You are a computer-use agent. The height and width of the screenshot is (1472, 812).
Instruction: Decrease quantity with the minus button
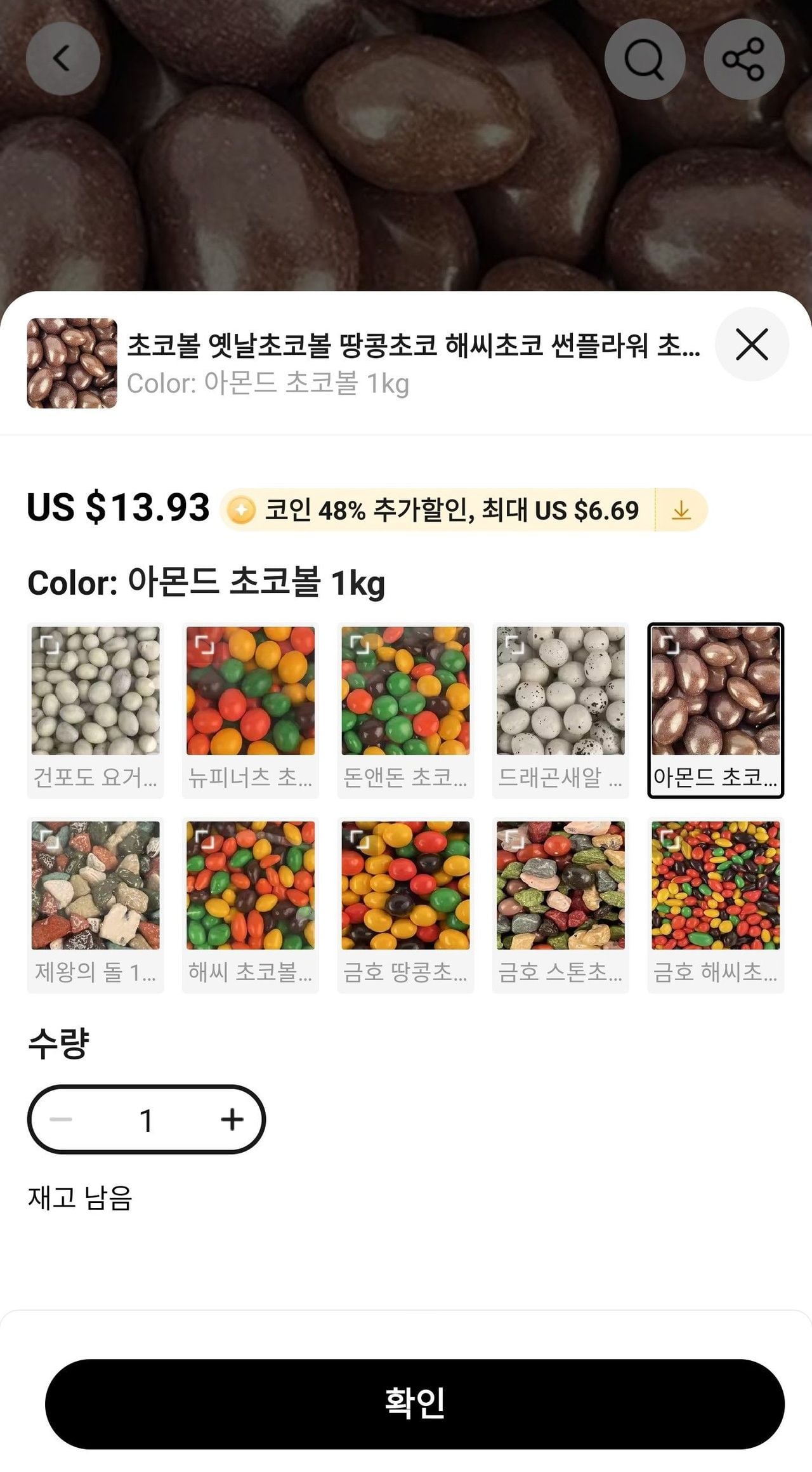61,1119
